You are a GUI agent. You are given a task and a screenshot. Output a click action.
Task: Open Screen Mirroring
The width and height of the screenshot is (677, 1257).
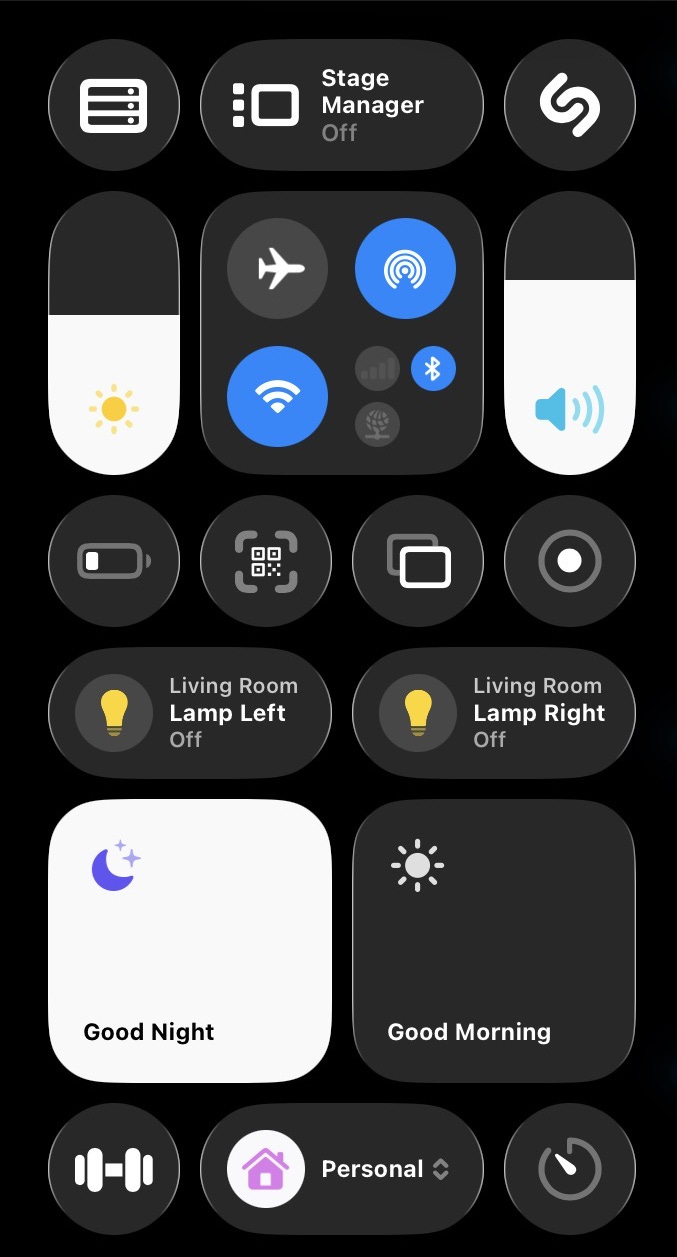point(418,561)
